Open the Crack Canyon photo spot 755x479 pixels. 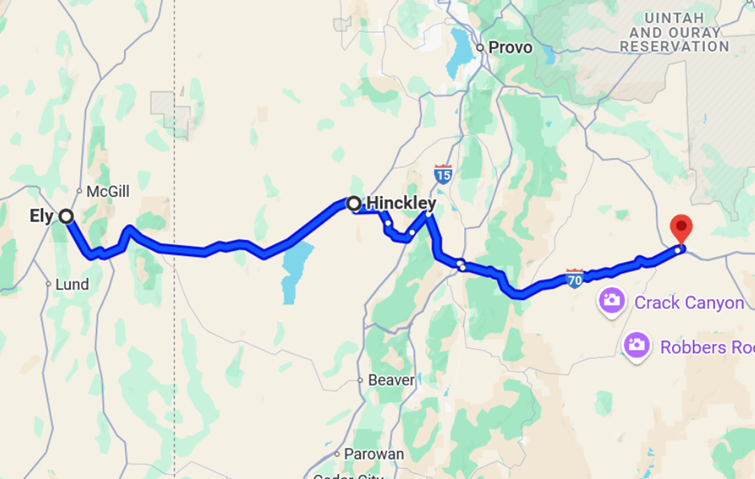610,301
